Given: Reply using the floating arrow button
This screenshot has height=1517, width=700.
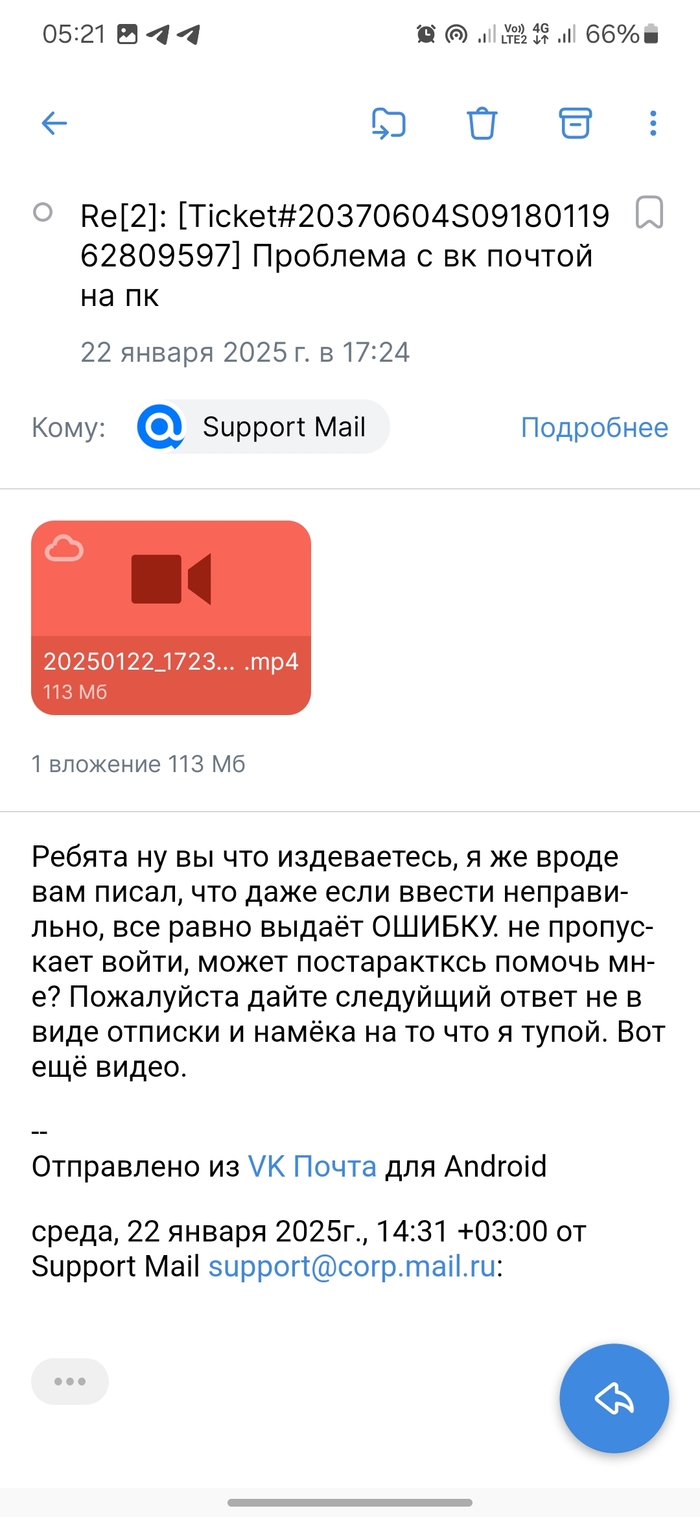Looking at the screenshot, I should pos(614,1398).
